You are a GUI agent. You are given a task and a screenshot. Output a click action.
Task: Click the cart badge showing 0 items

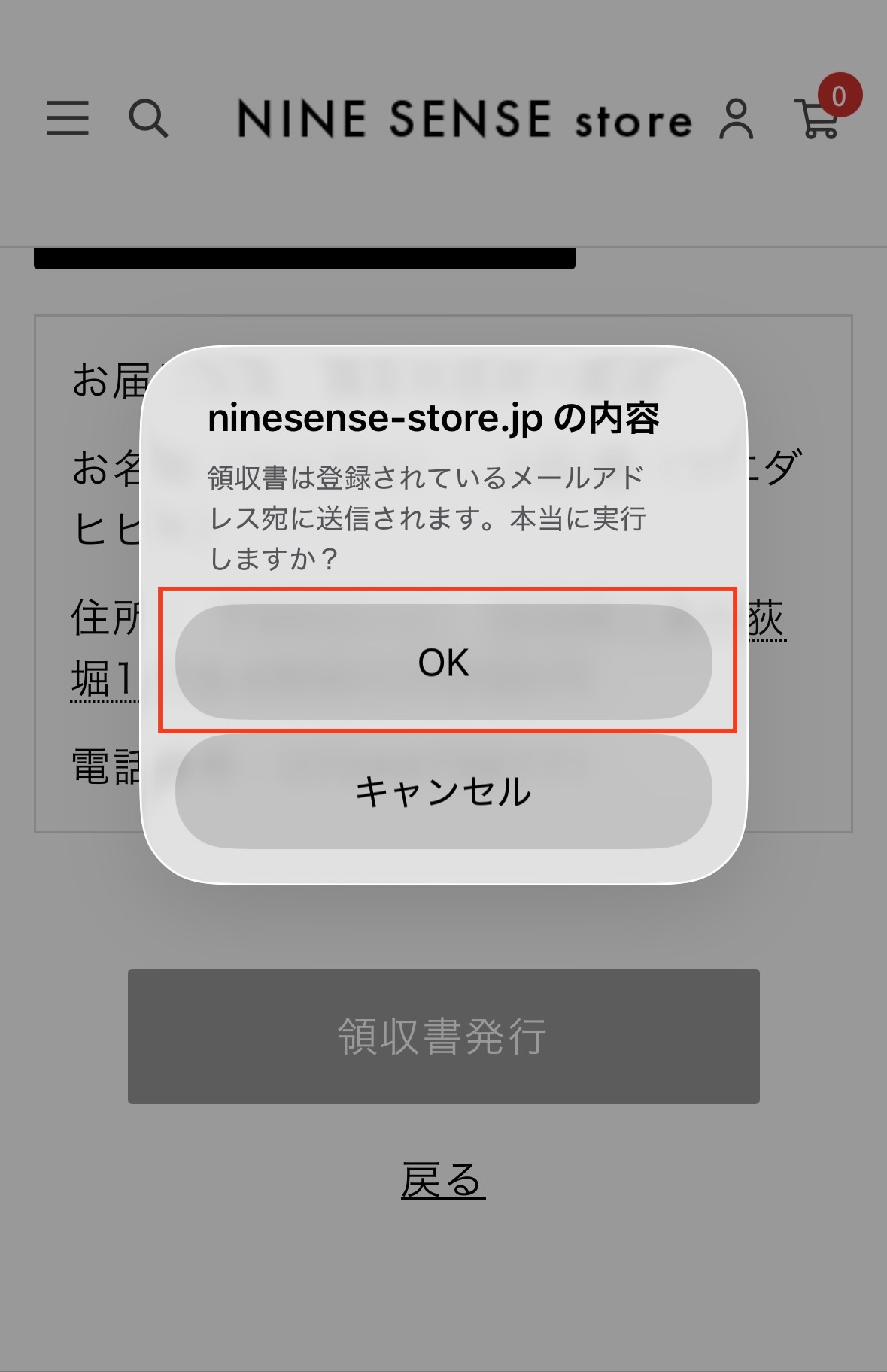point(840,96)
